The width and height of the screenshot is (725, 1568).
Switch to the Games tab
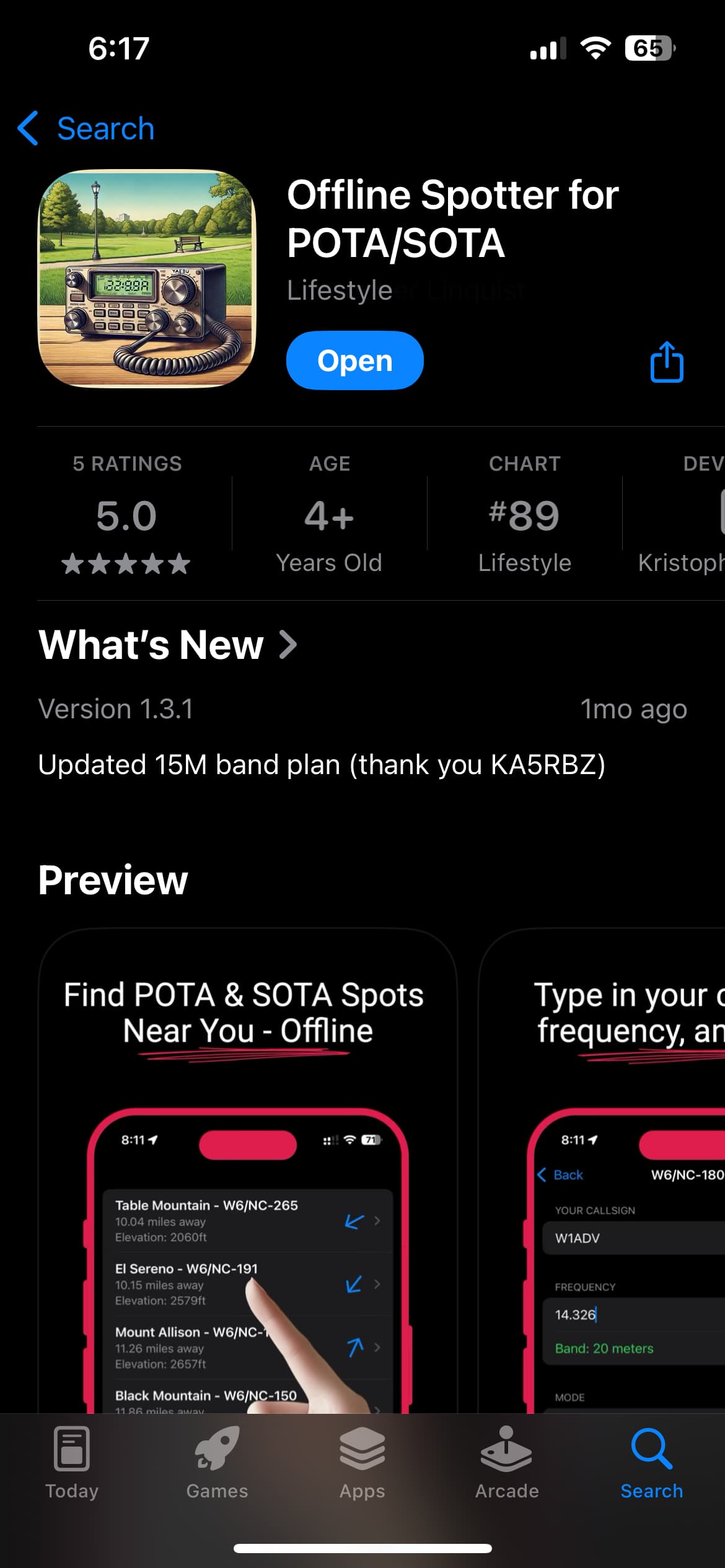pos(217,1463)
